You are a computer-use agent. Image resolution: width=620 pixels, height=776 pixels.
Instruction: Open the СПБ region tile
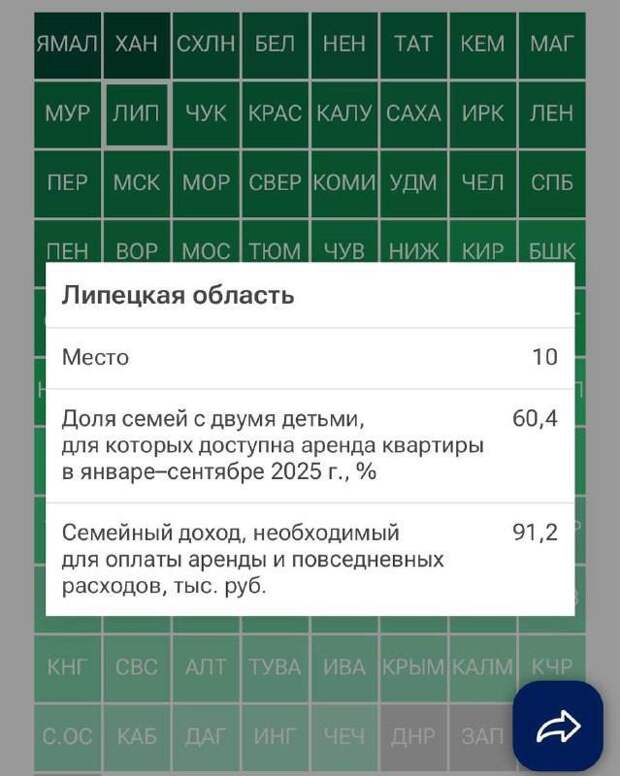(551, 184)
